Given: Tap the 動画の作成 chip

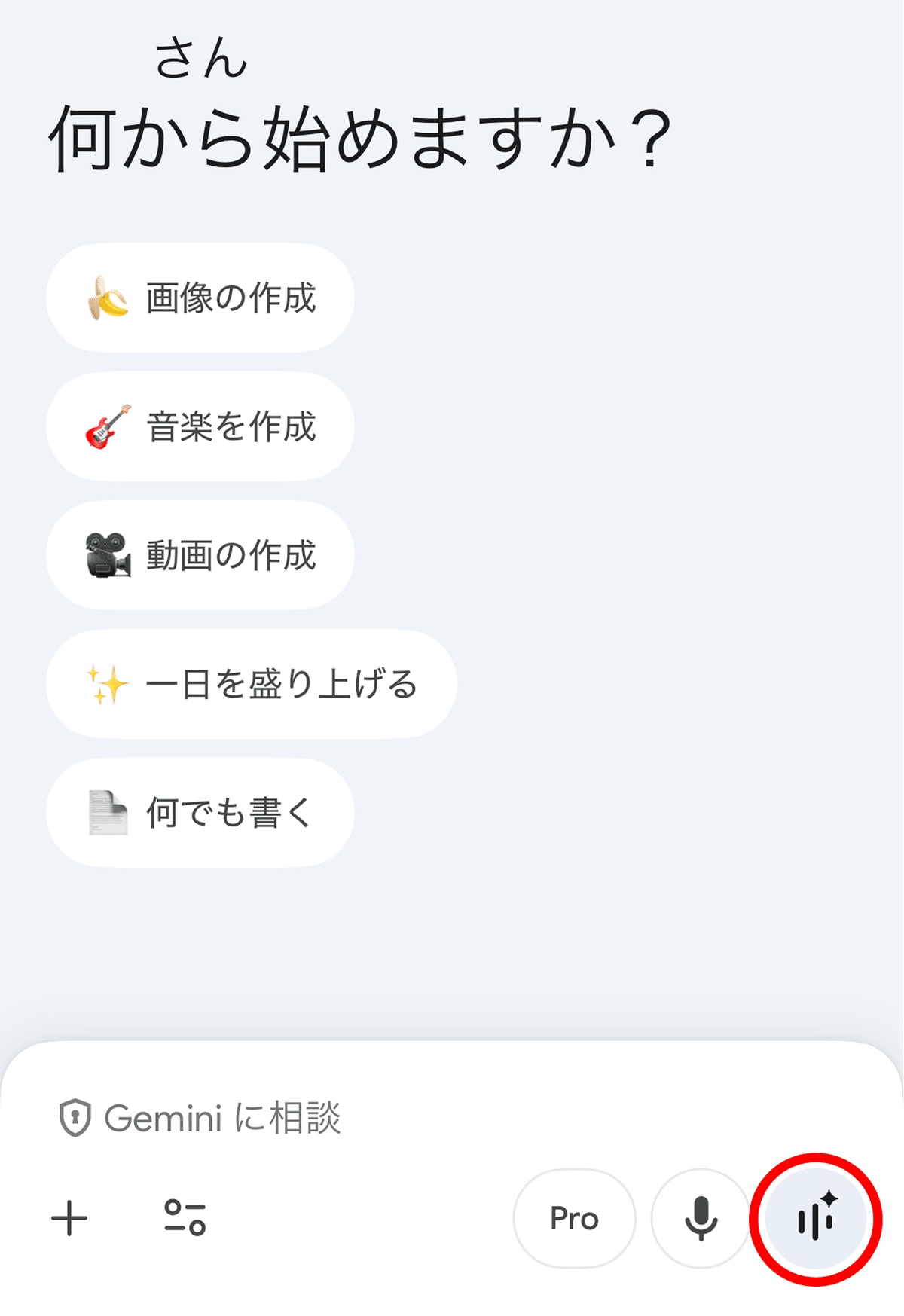Looking at the screenshot, I should [x=200, y=555].
